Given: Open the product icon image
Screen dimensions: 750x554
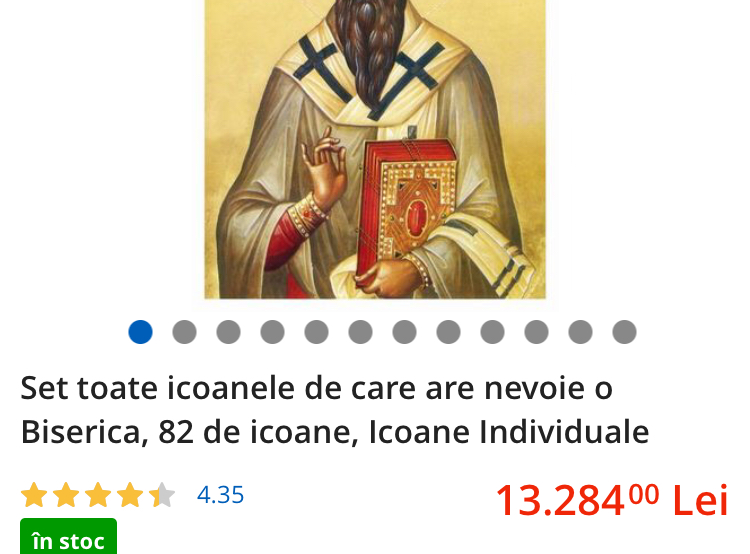Looking at the screenshot, I should click(x=375, y=150).
